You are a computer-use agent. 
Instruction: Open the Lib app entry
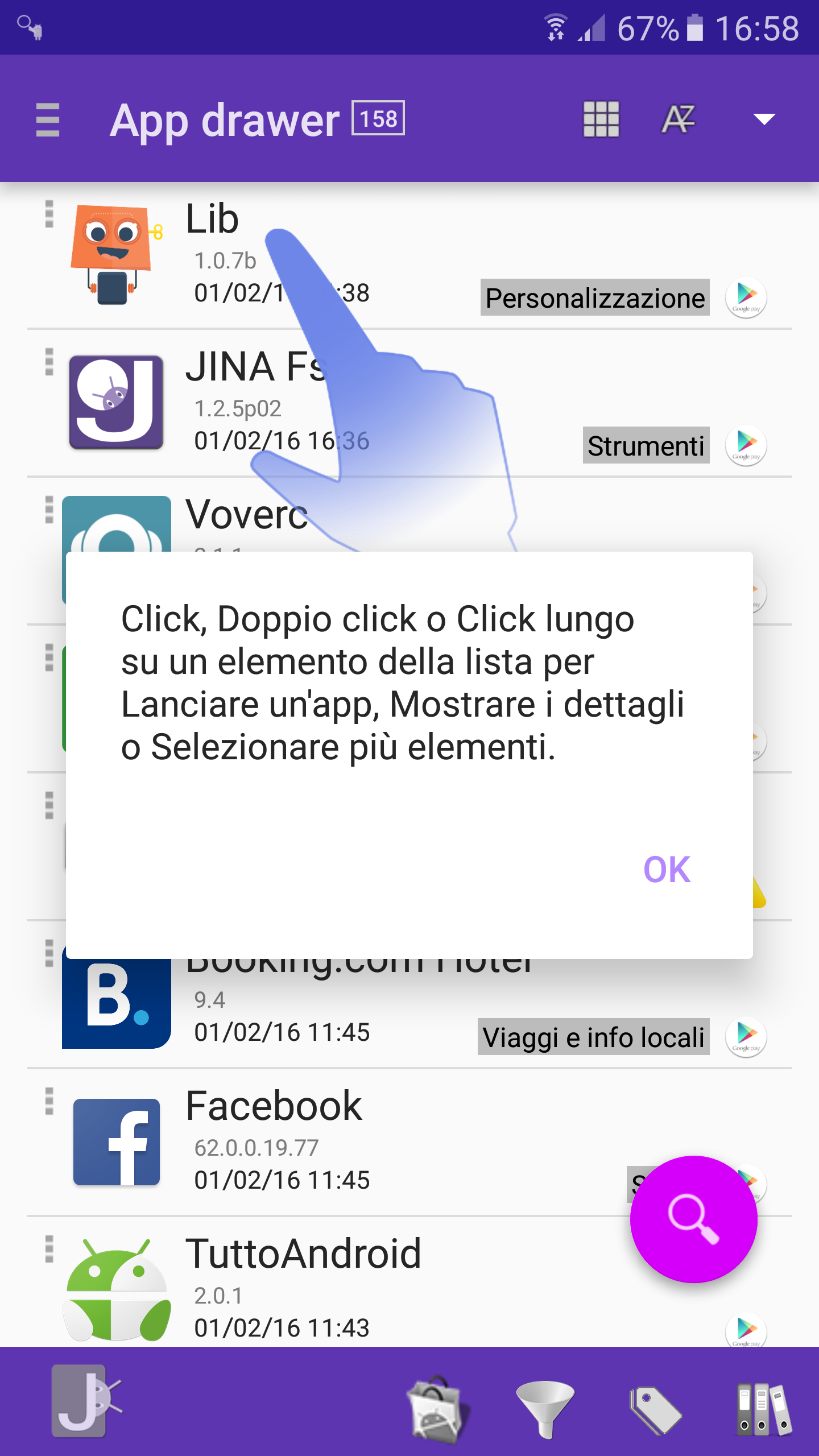409,255
